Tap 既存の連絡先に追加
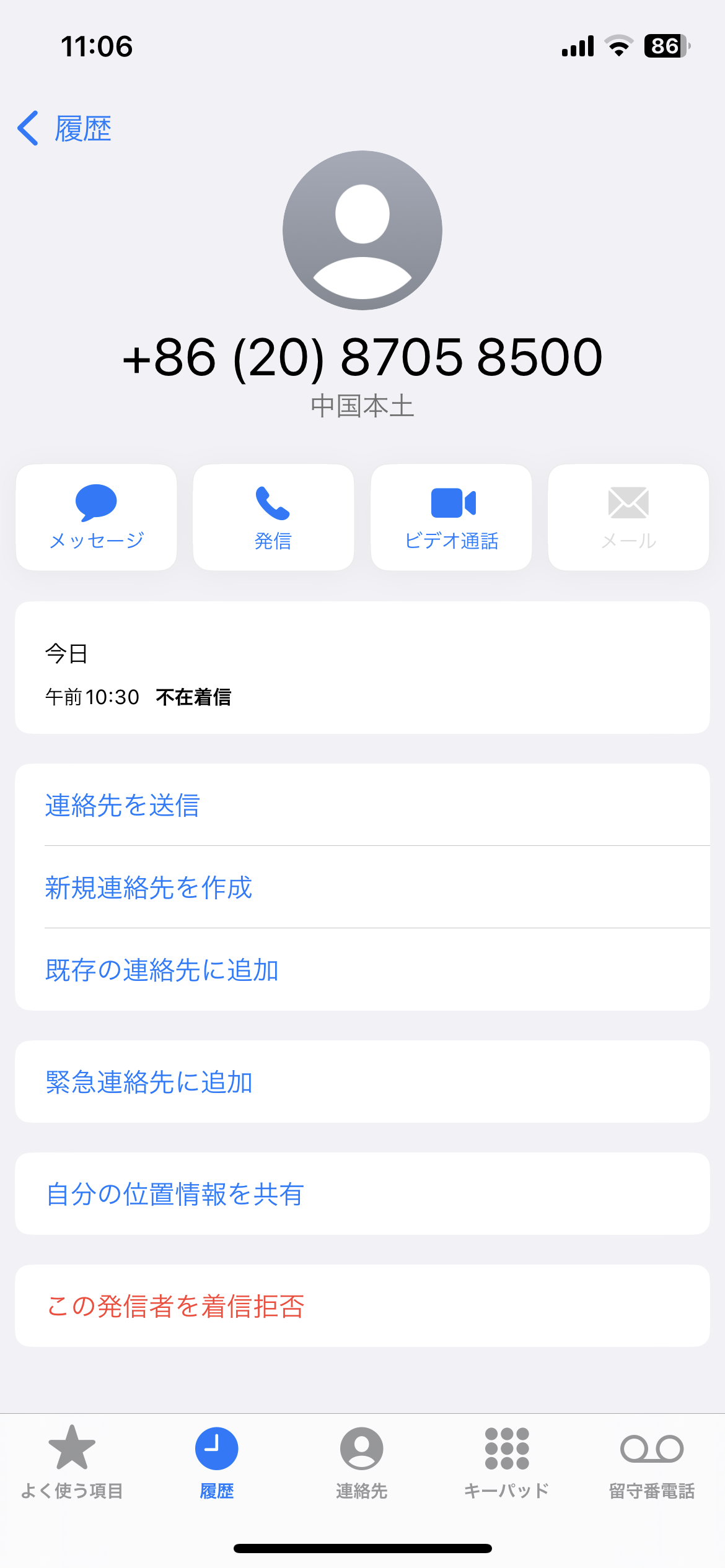The width and height of the screenshot is (725, 1568). pos(362,970)
